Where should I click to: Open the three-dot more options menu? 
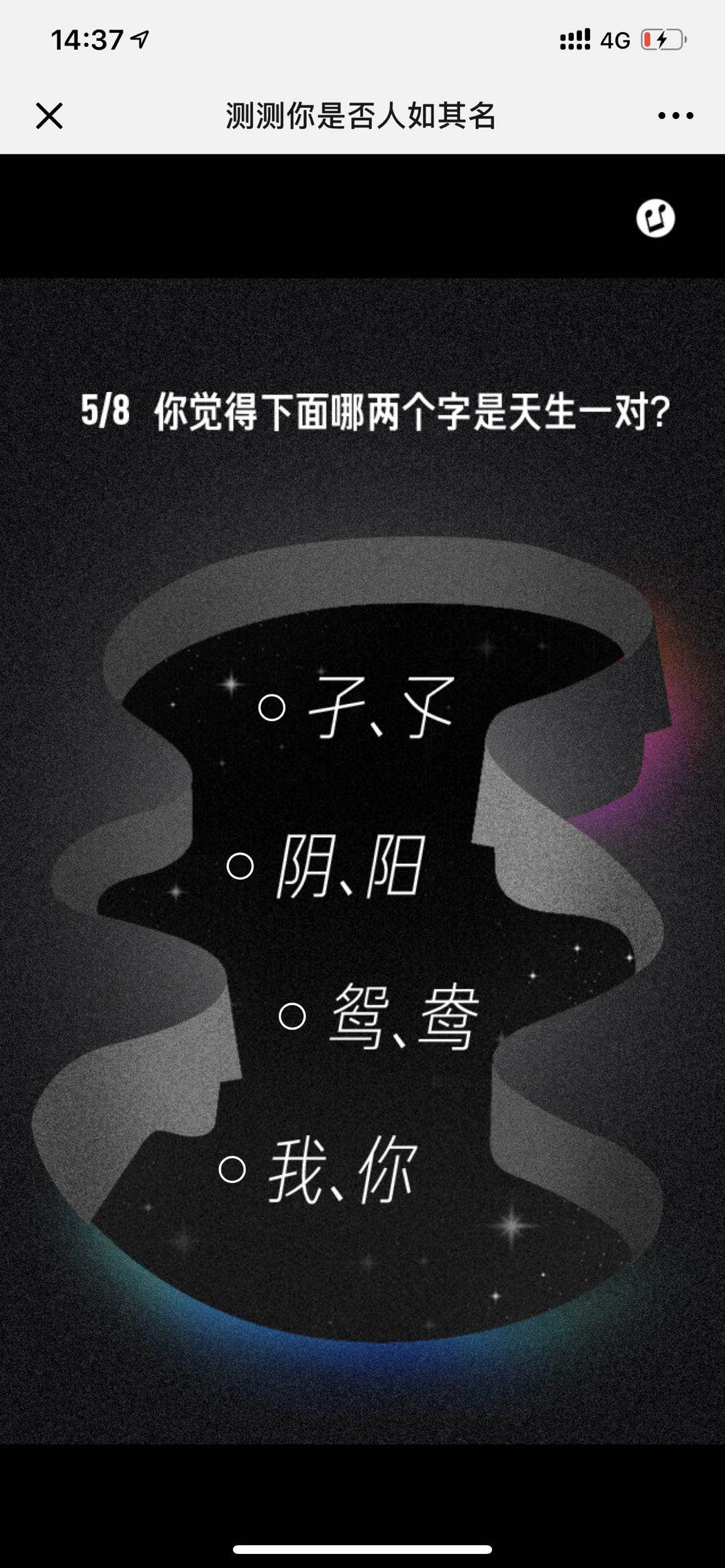(x=675, y=116)
